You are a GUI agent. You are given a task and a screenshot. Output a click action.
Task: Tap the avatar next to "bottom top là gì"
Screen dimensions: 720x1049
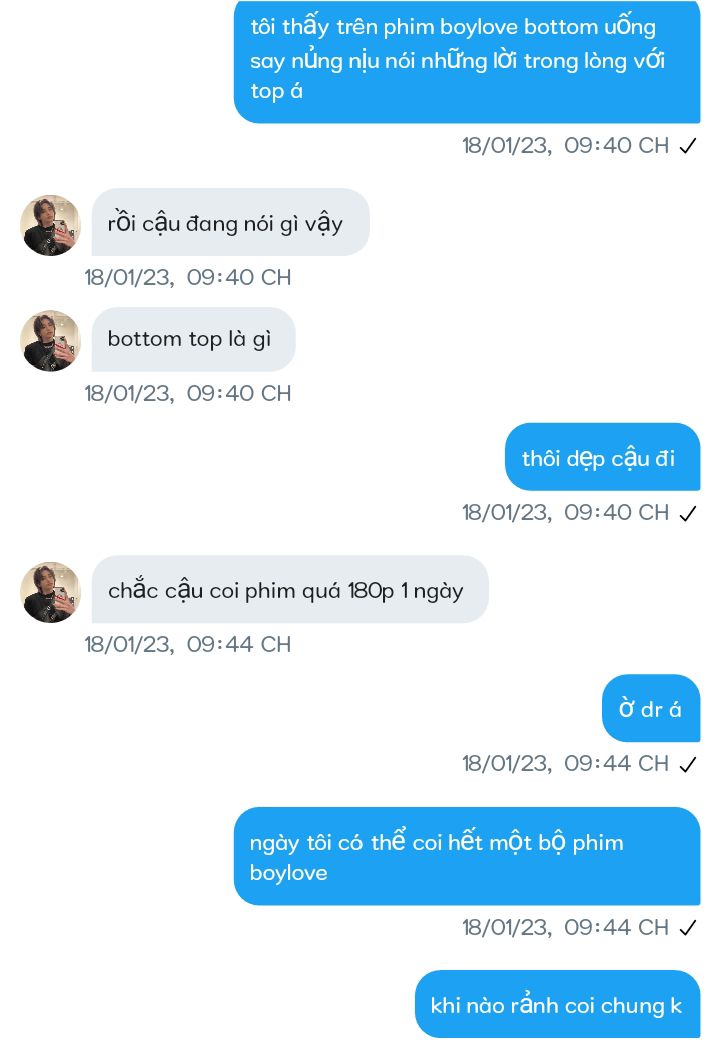pos(50,341)
